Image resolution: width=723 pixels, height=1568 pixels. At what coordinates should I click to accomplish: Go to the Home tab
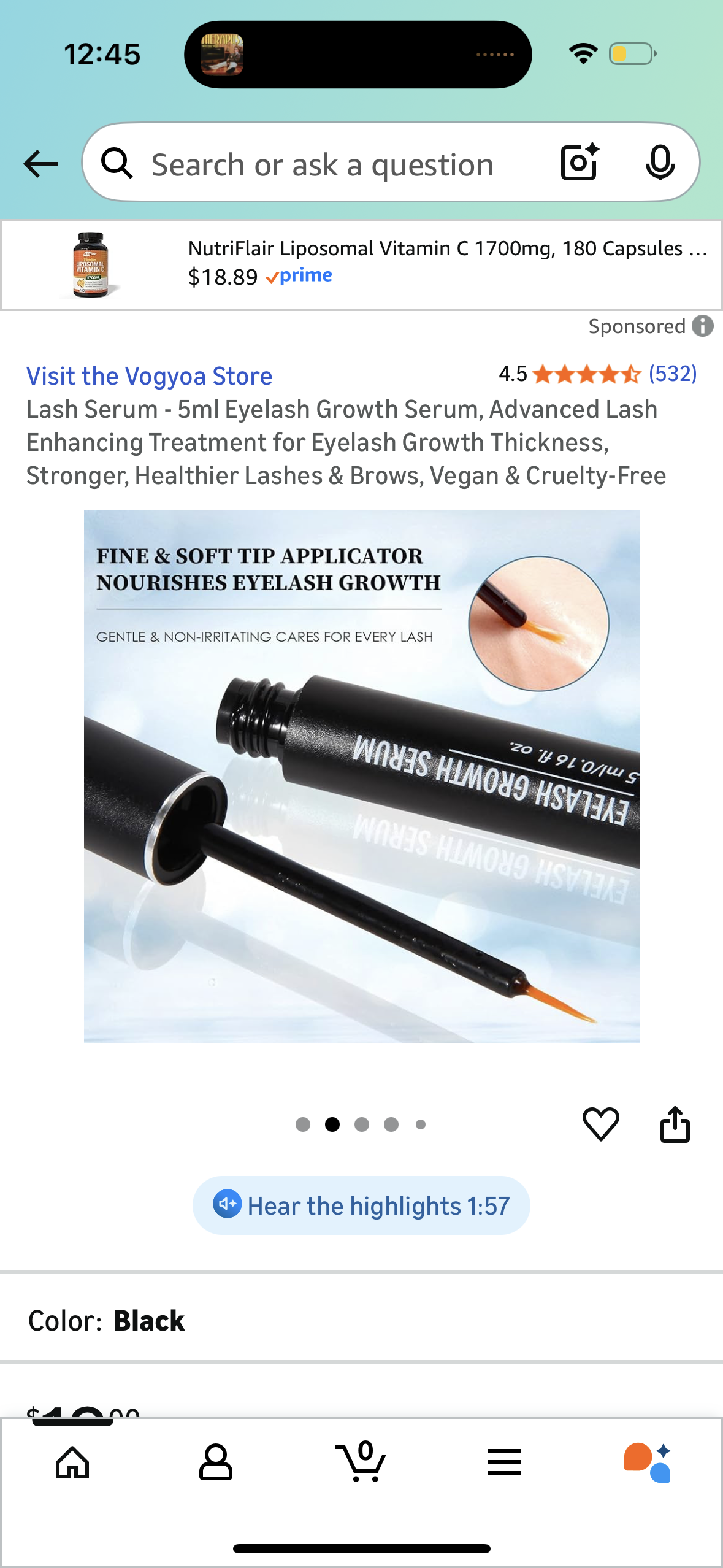(x=72, y=1463)
